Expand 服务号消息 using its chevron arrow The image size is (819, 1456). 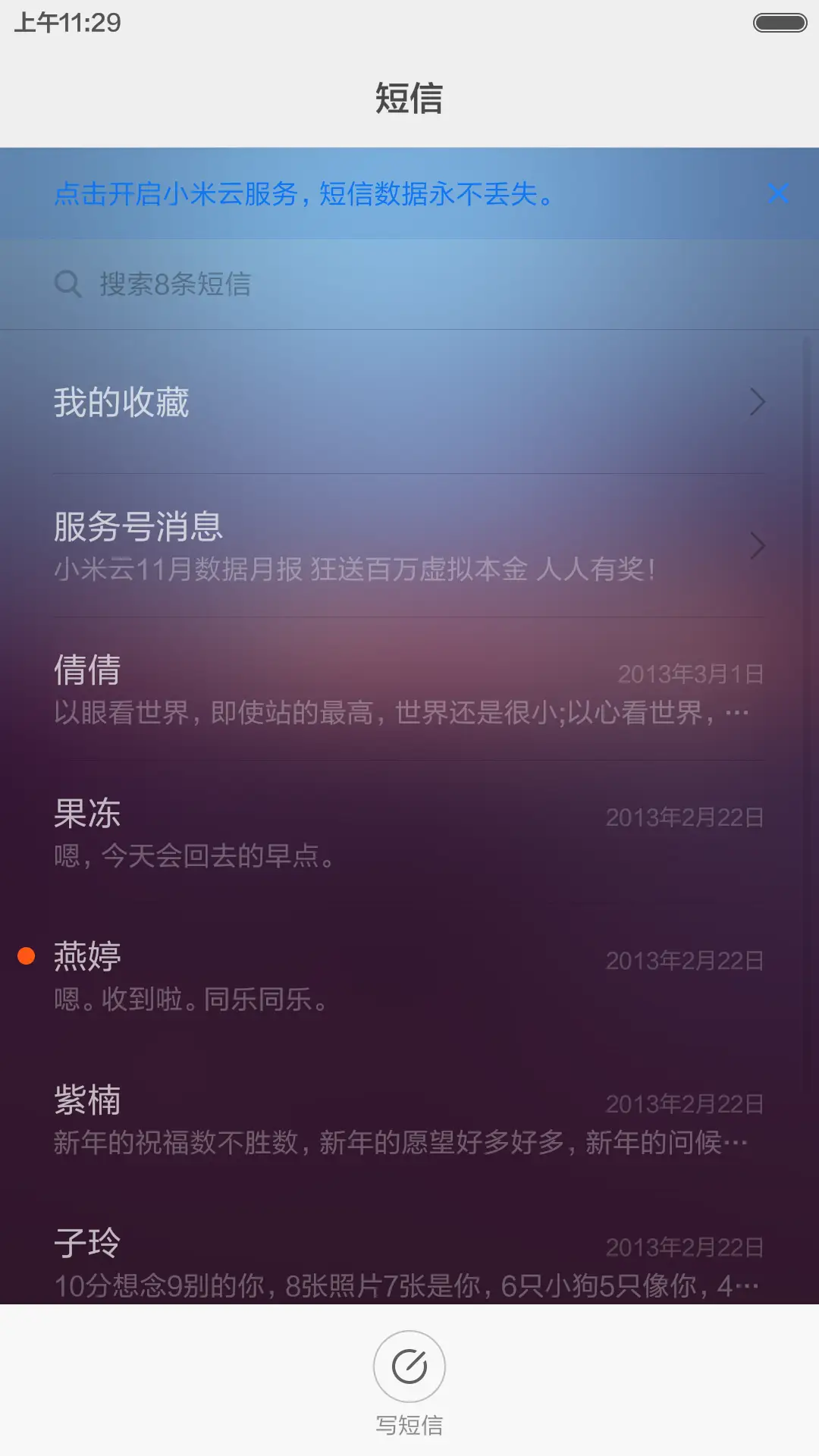[758, 546]
